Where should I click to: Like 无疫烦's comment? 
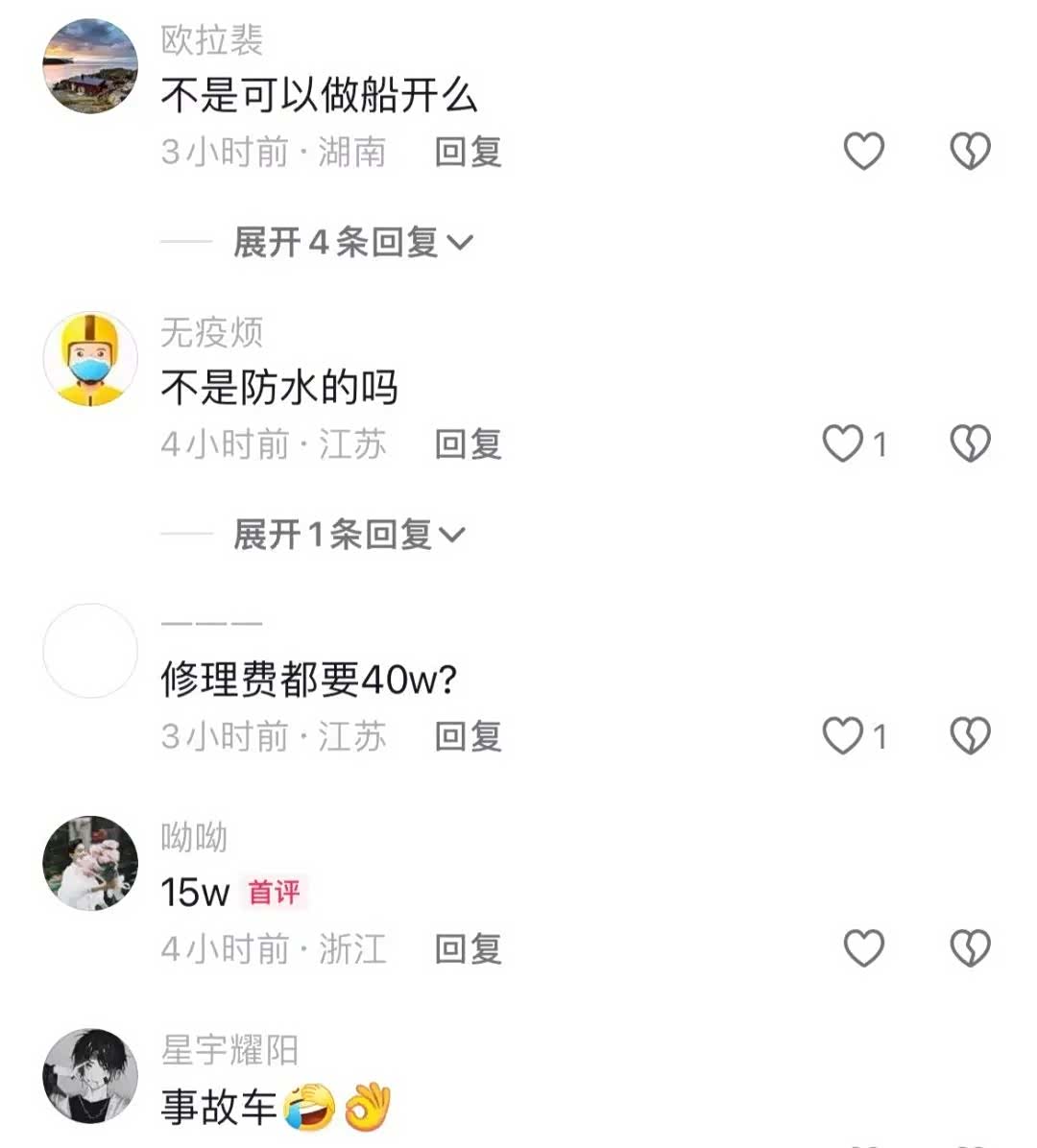pos(844,444)
